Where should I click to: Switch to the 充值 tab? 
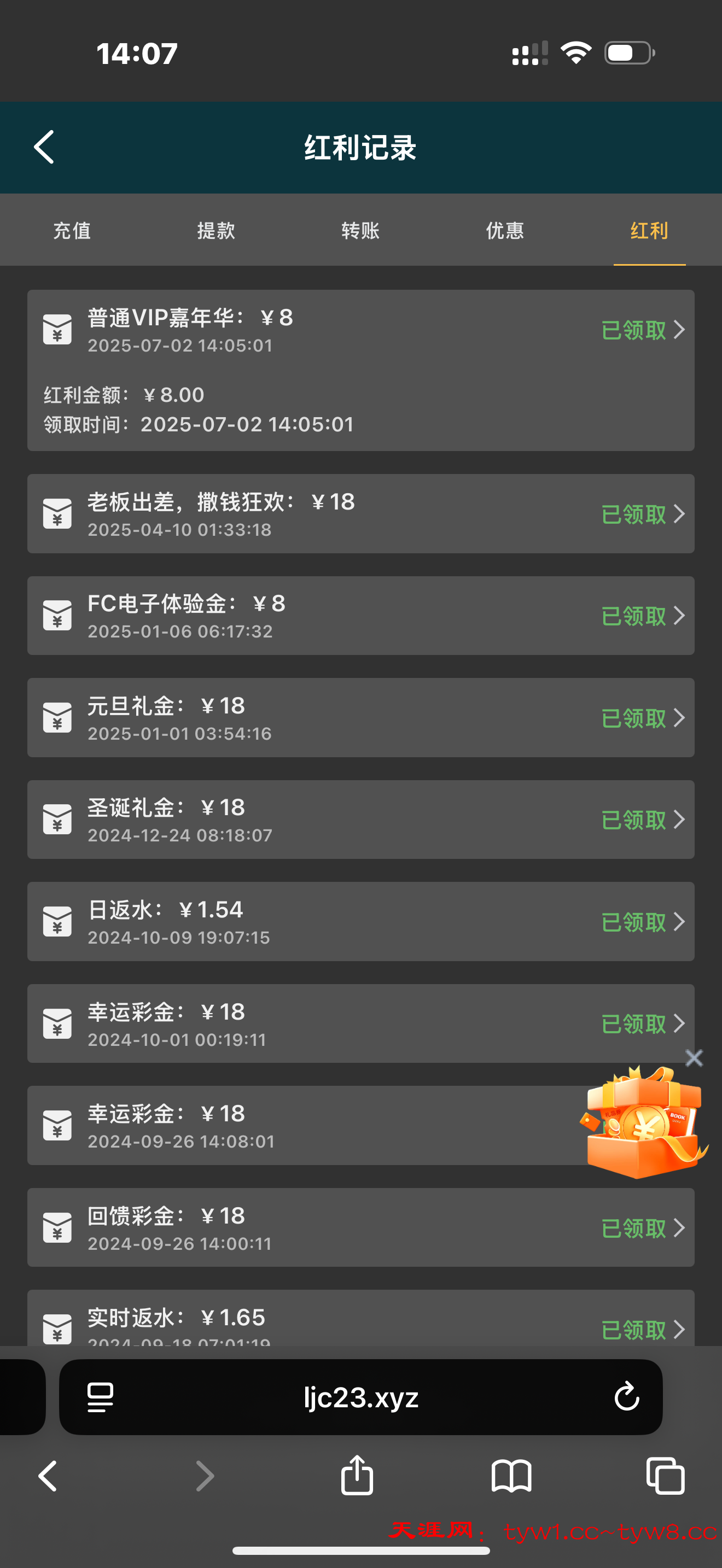pyautogui.click(x=72, y=231)
